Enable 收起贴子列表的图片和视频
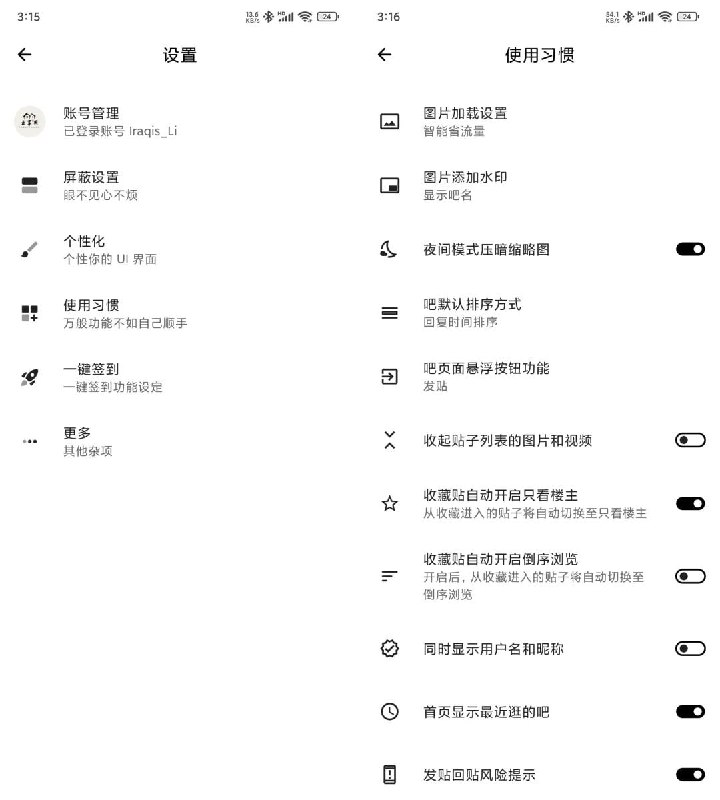The image size is (720, 800). (x=690, y=440)
